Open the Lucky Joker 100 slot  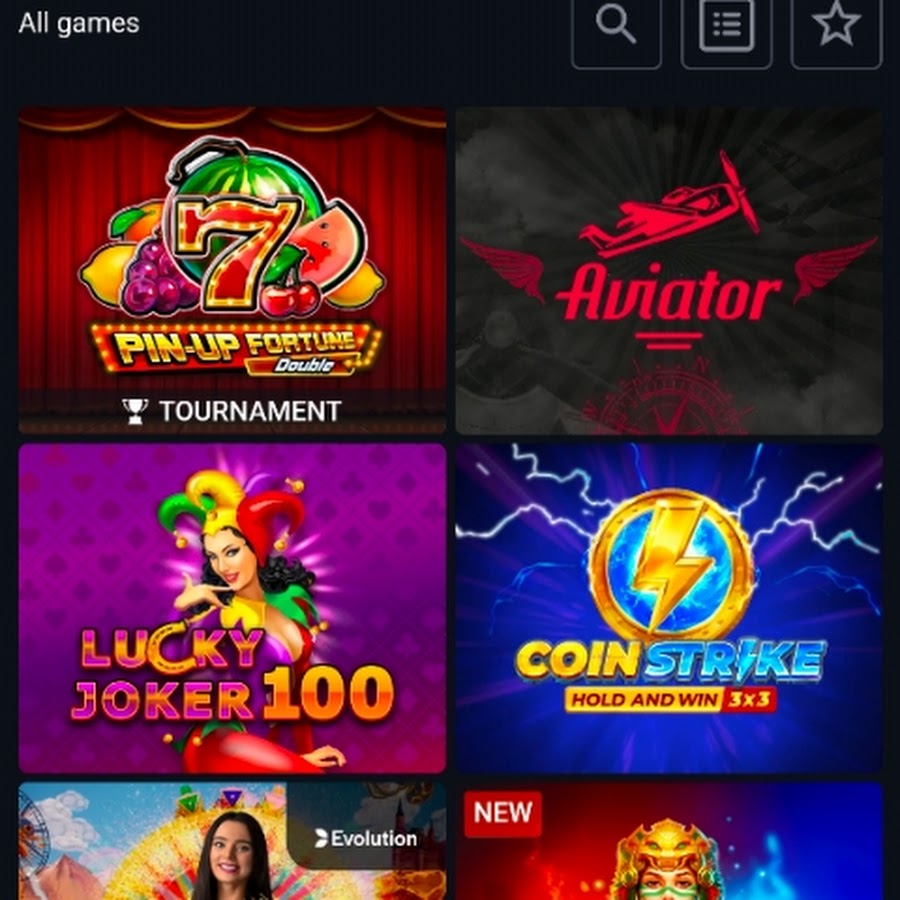click(232, 608)
